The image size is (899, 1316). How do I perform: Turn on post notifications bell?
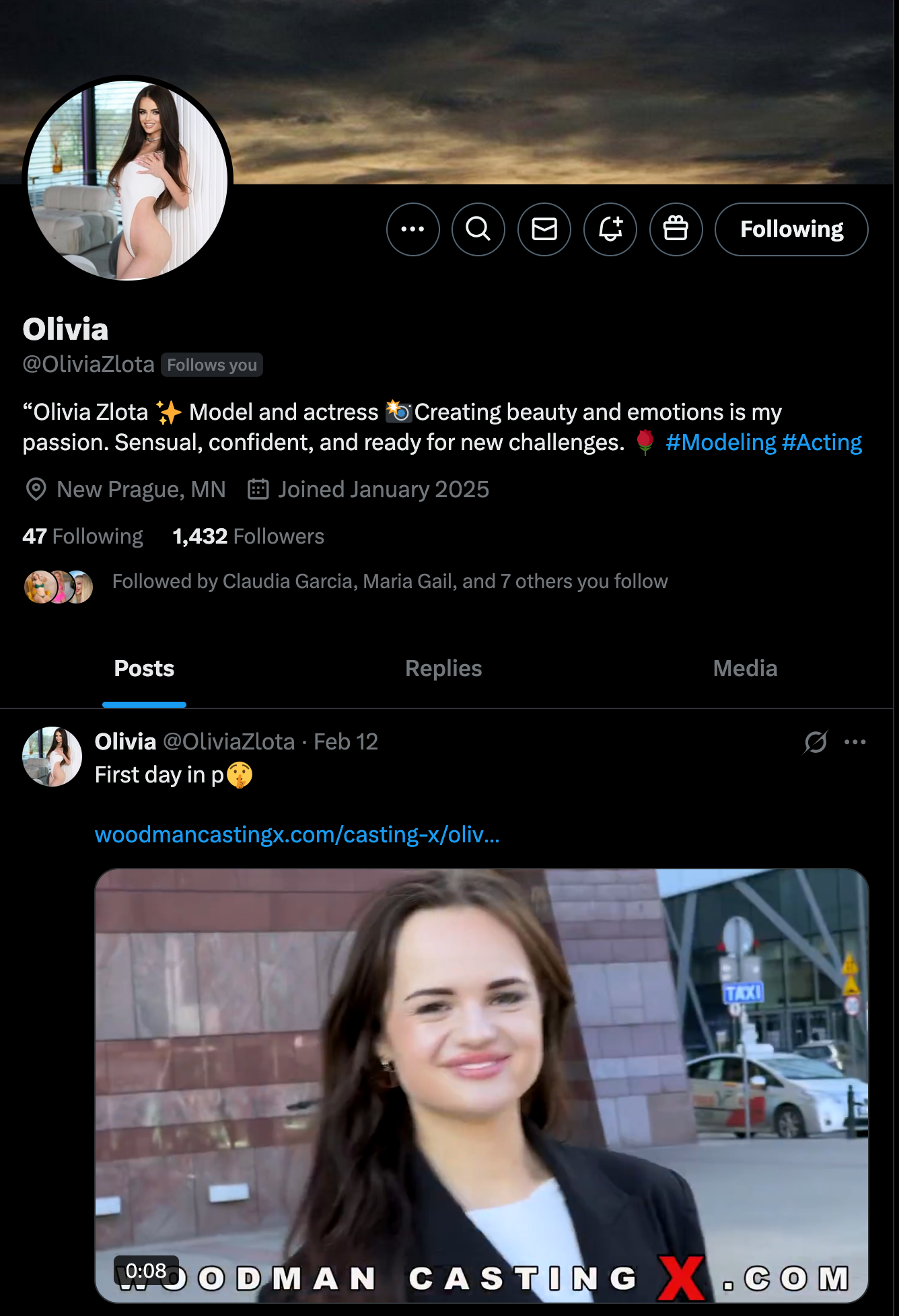(x=610, y=229)
